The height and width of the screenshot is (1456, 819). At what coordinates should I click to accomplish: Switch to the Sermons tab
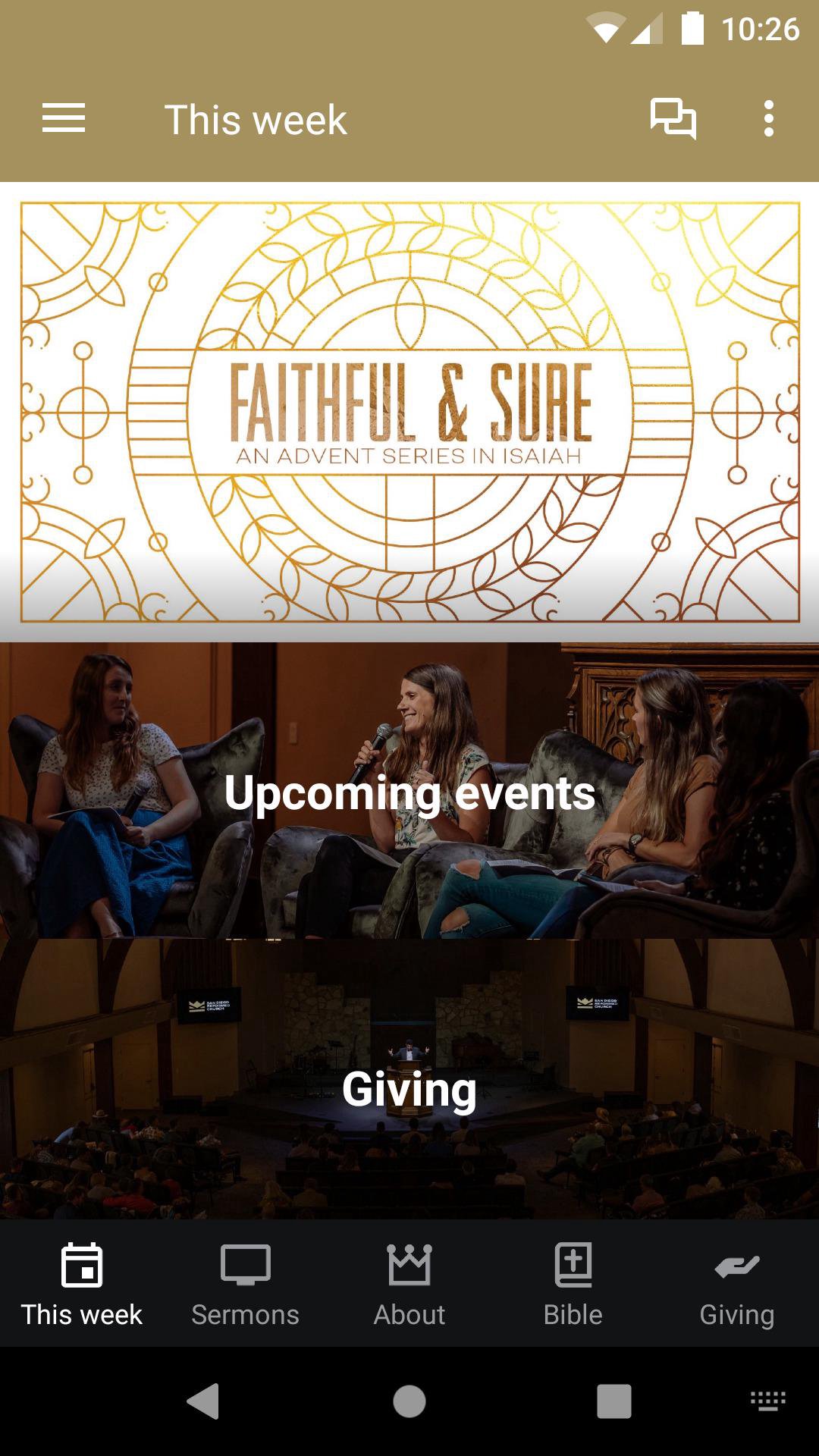246,1284
